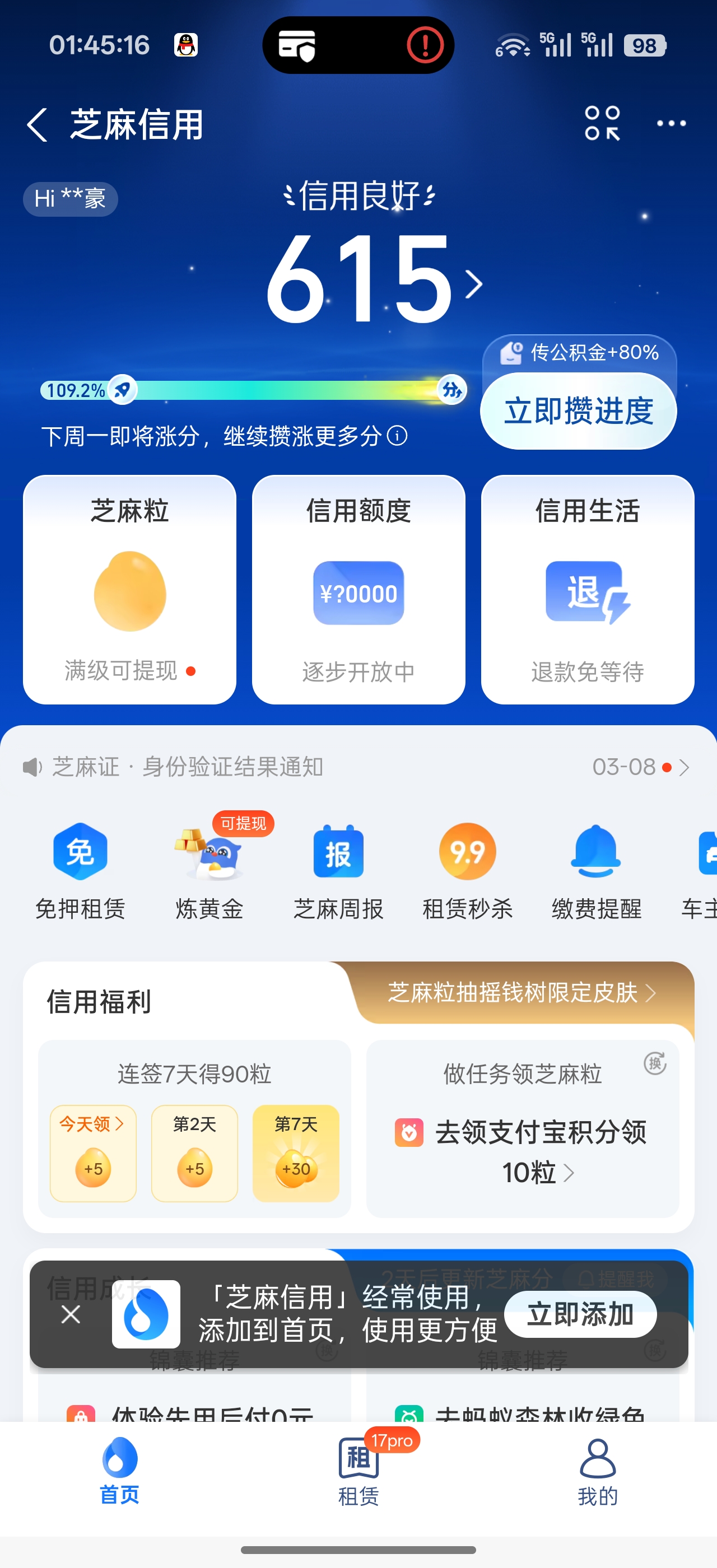Open the 芝麻粒 card
The height and width of the screenshot is (1568, 717).
tap(129, 589)
